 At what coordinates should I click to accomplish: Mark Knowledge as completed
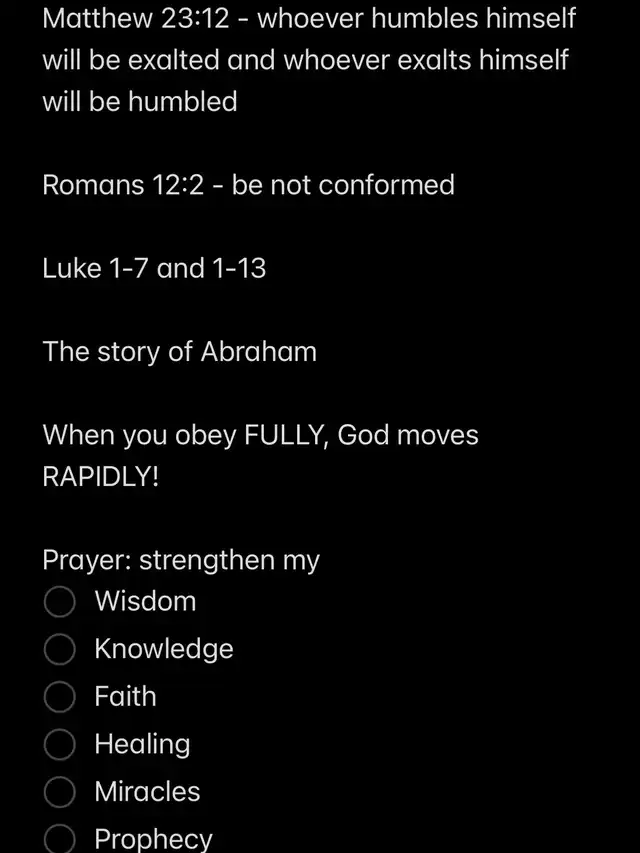[x=60, y=649]
